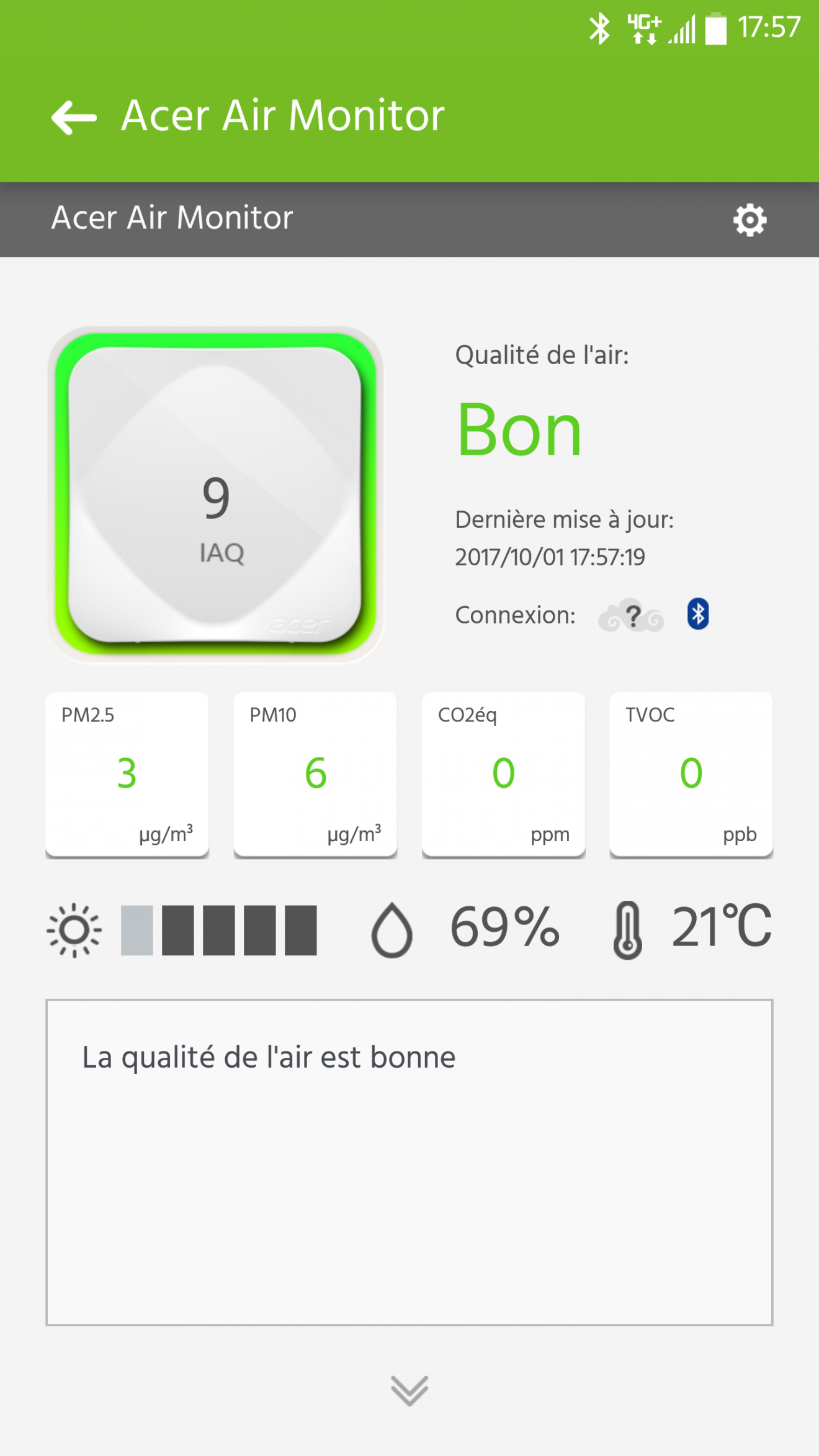This screenshot has width=819, height=1456.
Task: Open the device settings gear
Action: (x=750, y=220)
